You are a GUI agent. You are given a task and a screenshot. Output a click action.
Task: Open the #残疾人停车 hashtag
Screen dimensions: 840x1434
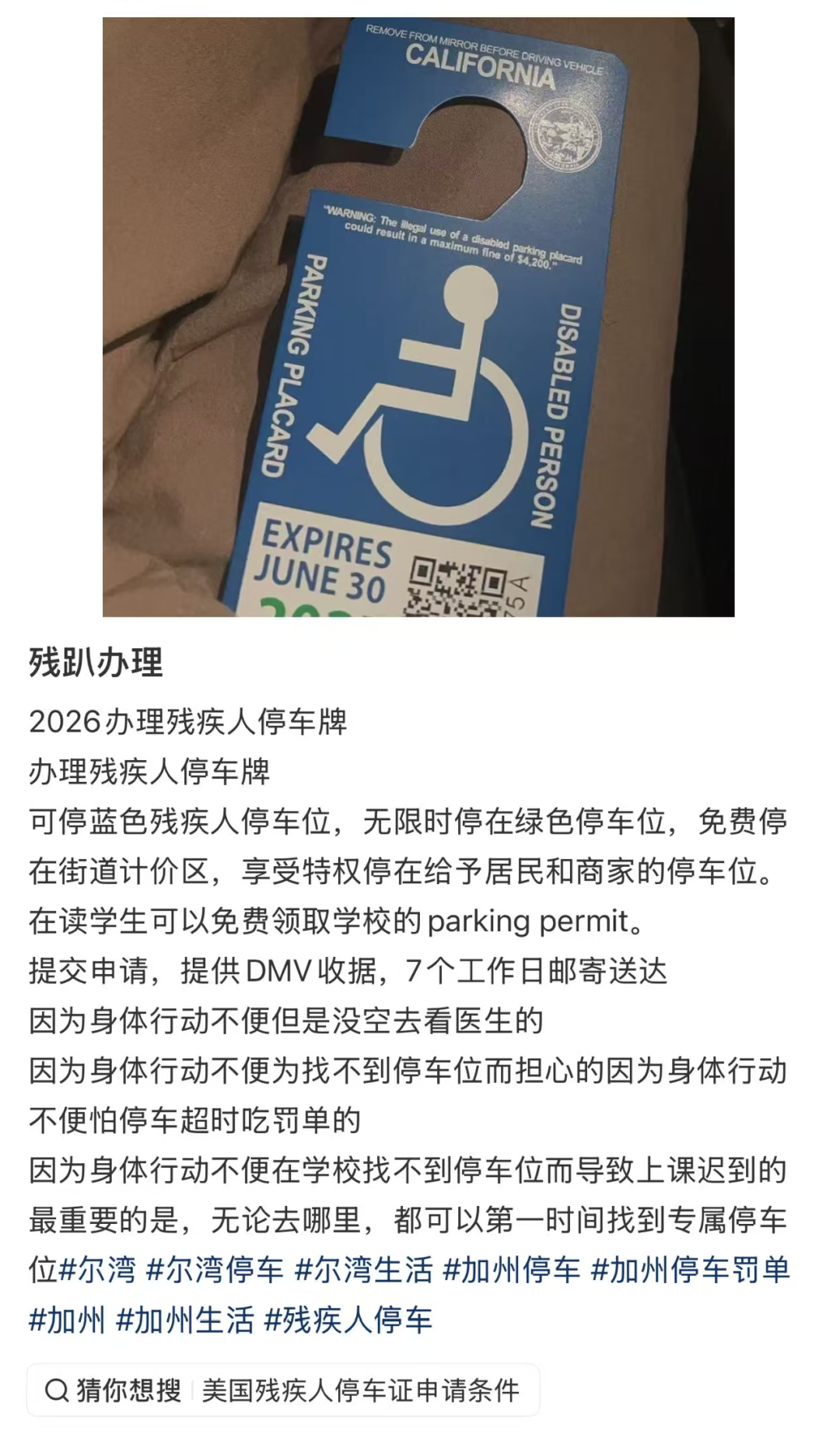[348, 1320]
